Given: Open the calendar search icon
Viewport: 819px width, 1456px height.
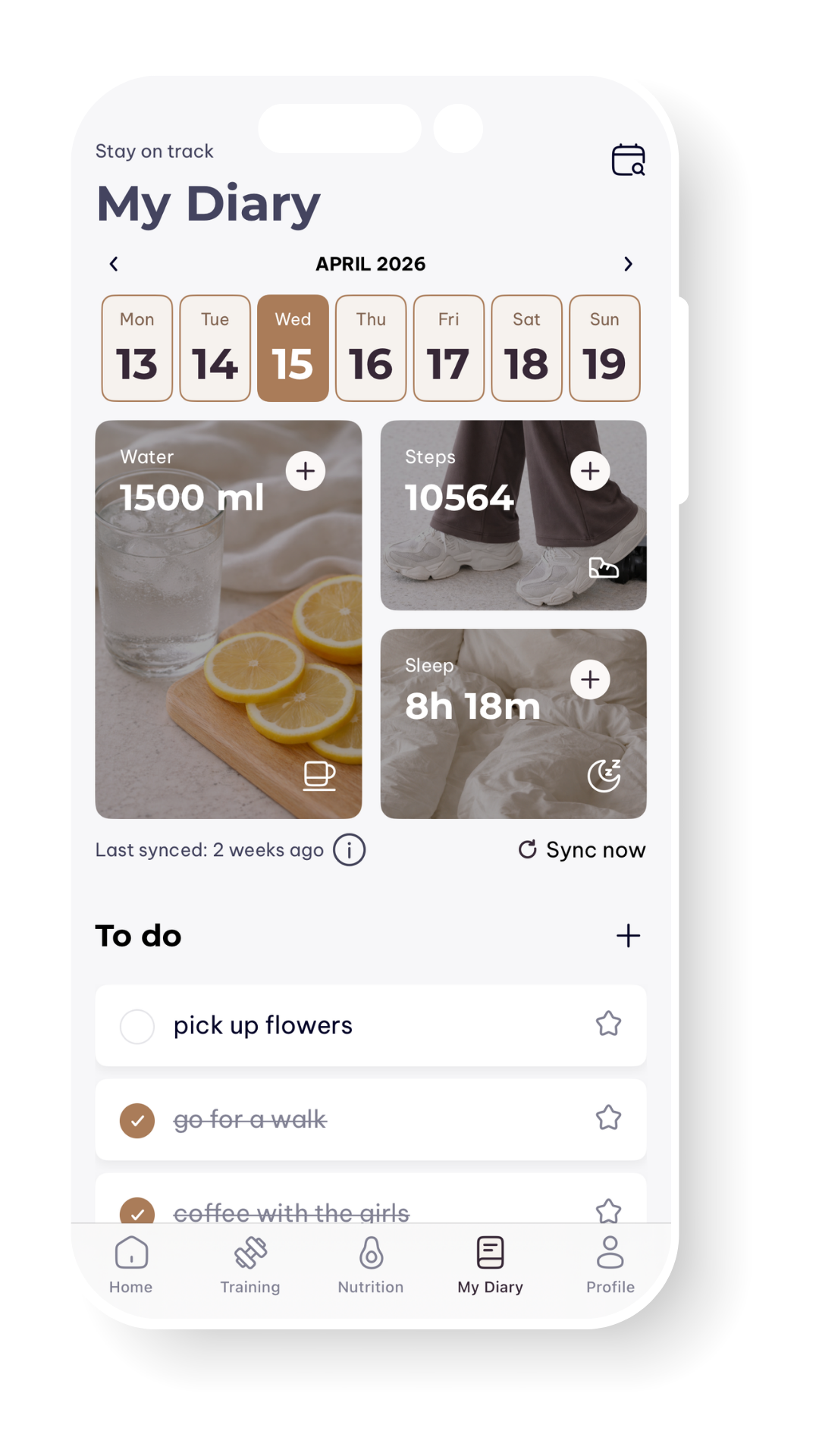Looking at the screenshot, I should [x=628, y=160].
